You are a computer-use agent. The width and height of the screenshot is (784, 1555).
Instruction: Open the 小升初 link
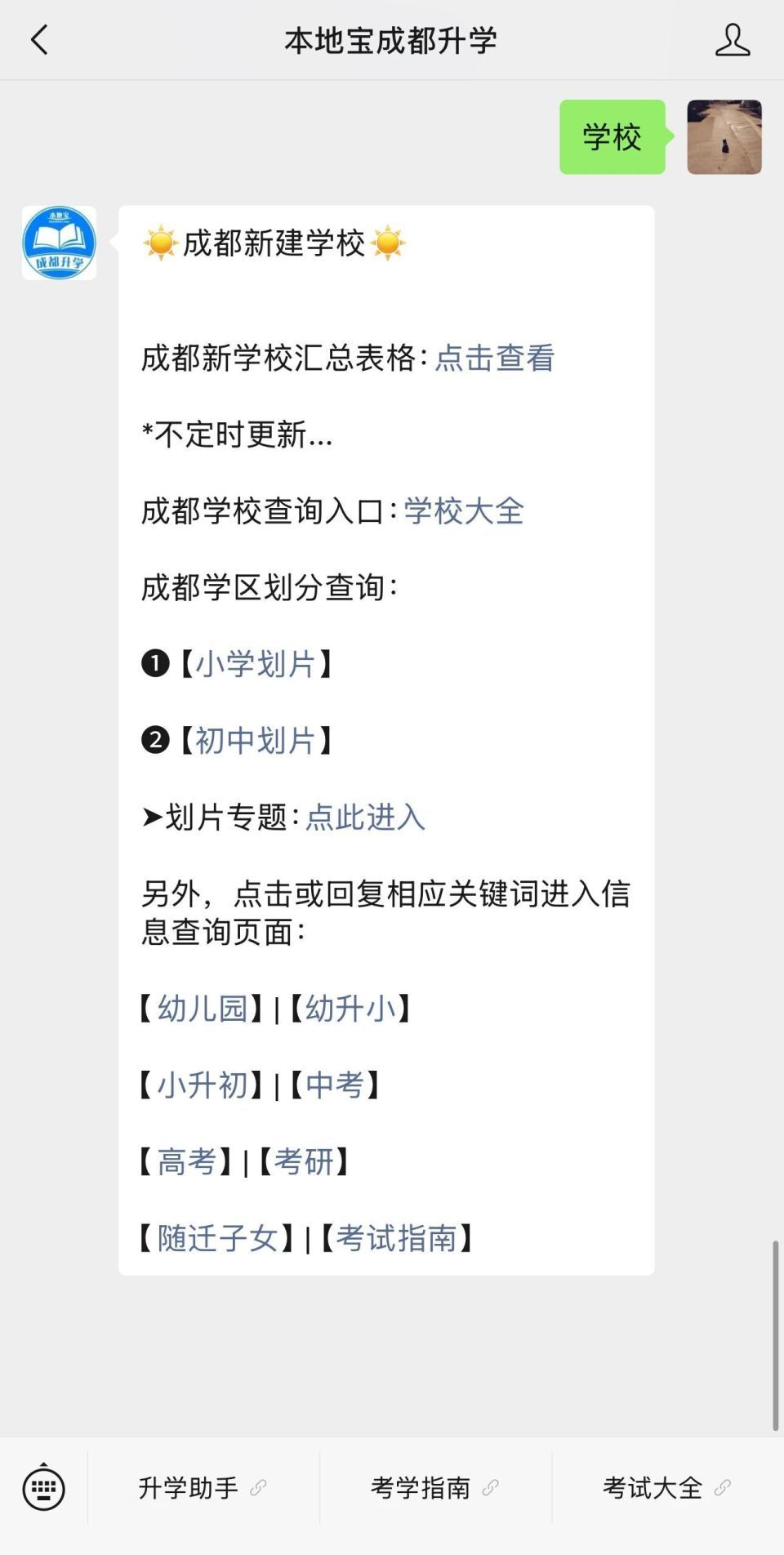(x=203, y=1085)
